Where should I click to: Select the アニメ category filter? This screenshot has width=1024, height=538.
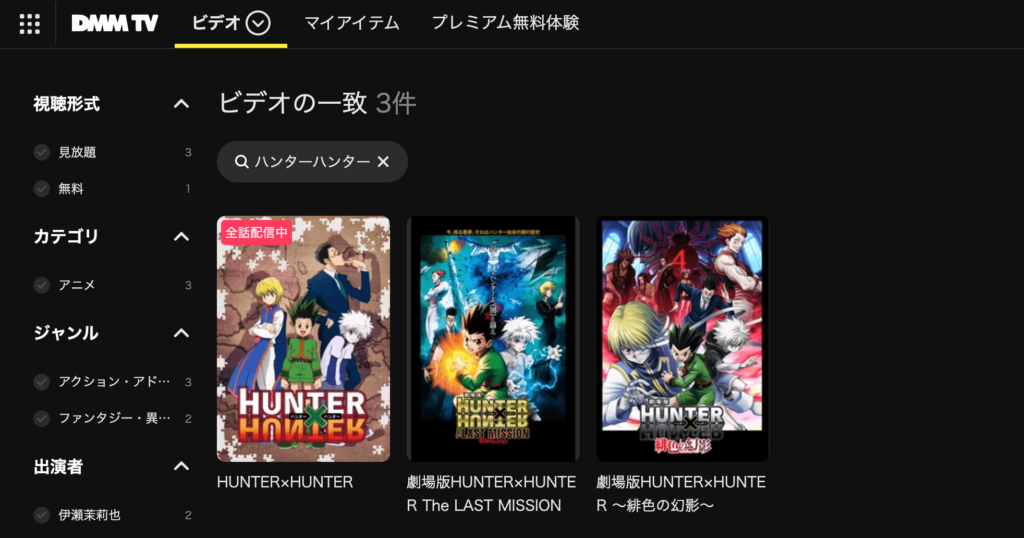[x=42, y=285]
